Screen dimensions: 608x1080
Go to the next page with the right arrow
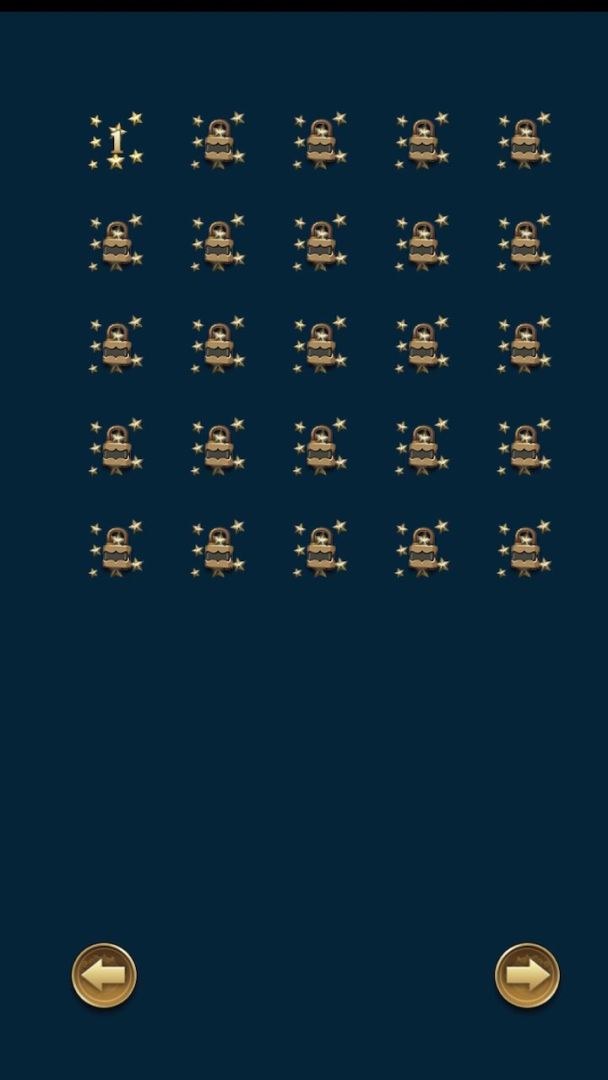(x=527, y=975)
